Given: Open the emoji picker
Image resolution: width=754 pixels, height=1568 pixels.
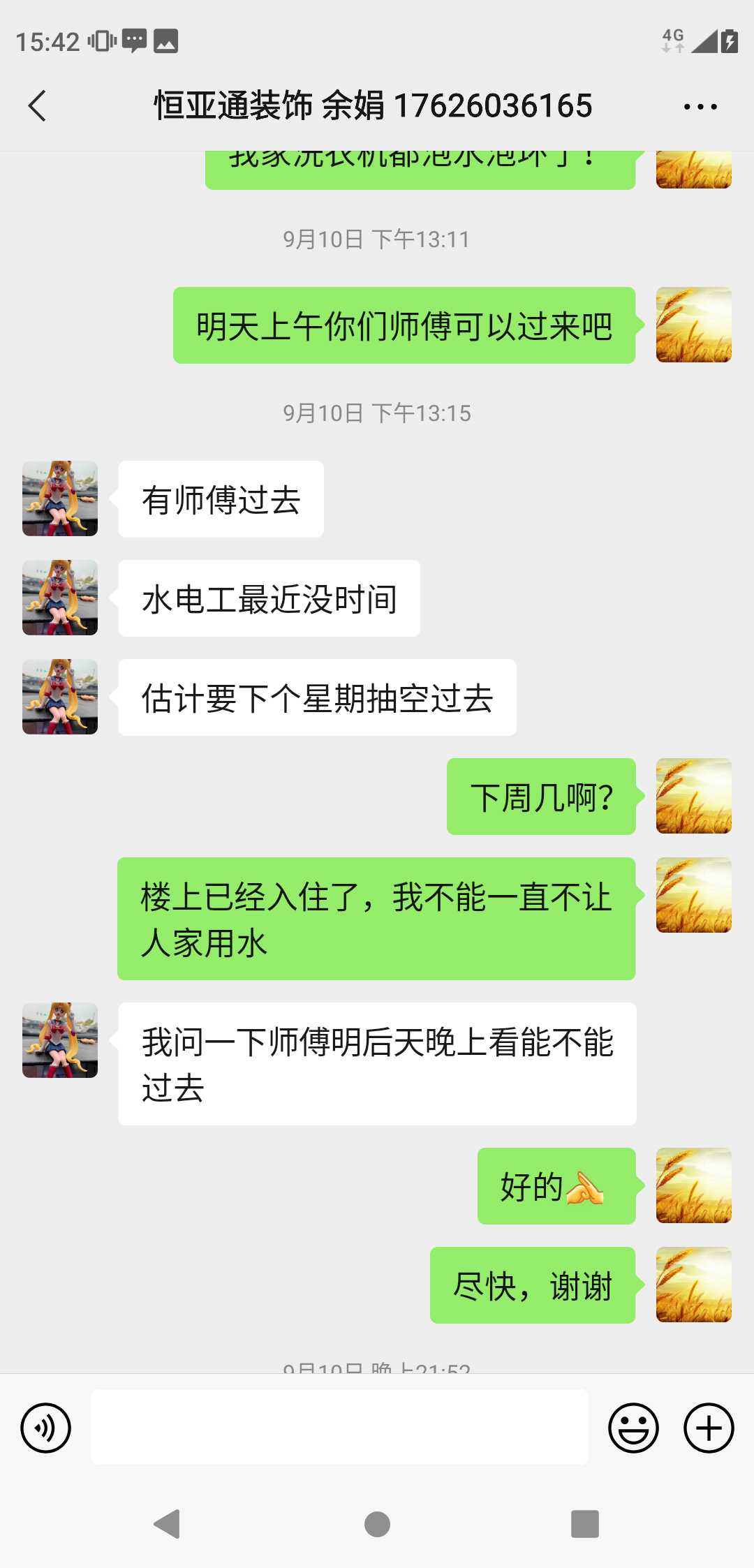Looking at the screenshot, I should [x=633, y=1427].
